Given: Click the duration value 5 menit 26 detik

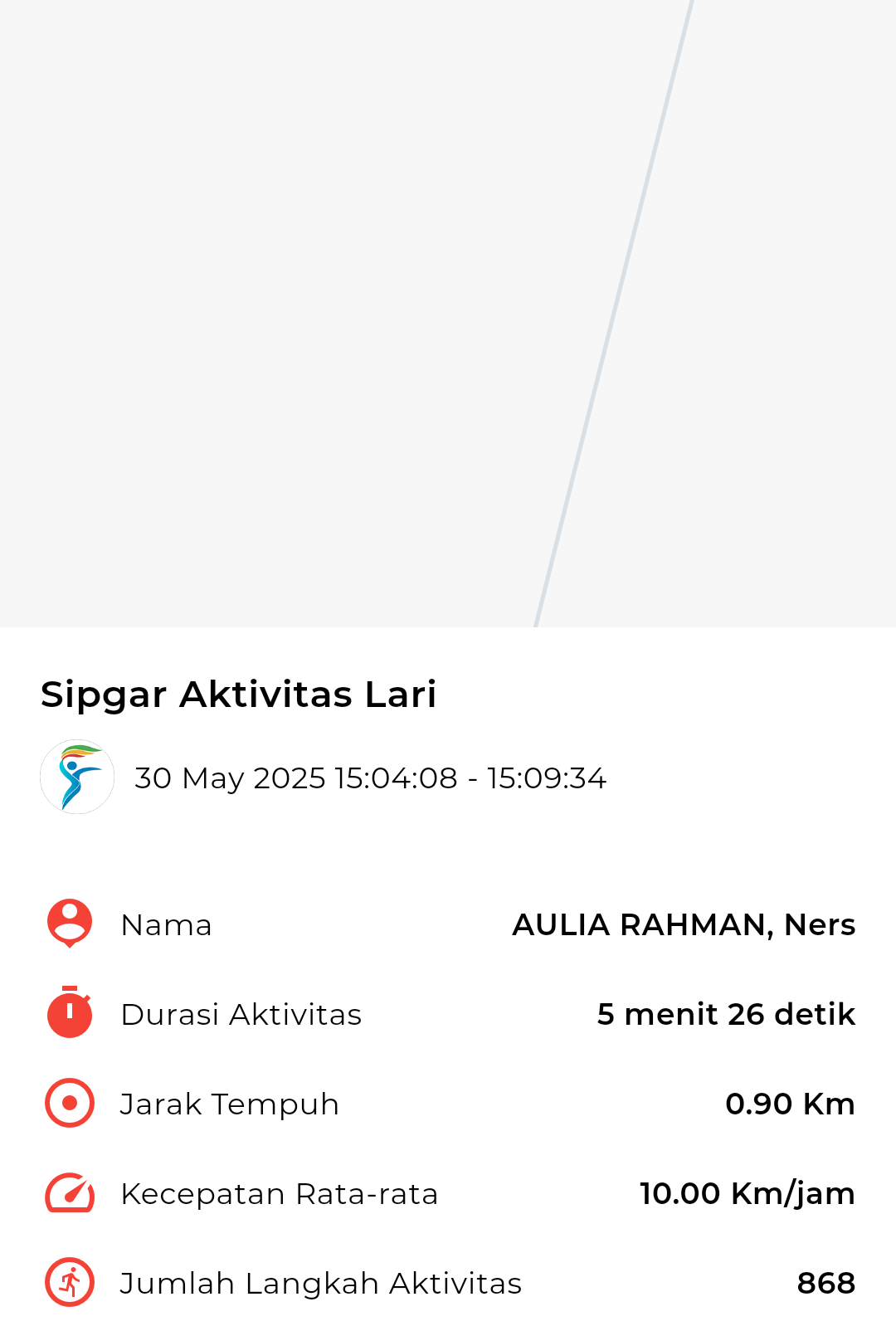Looking at the screenshot, I should (726, 1014).
